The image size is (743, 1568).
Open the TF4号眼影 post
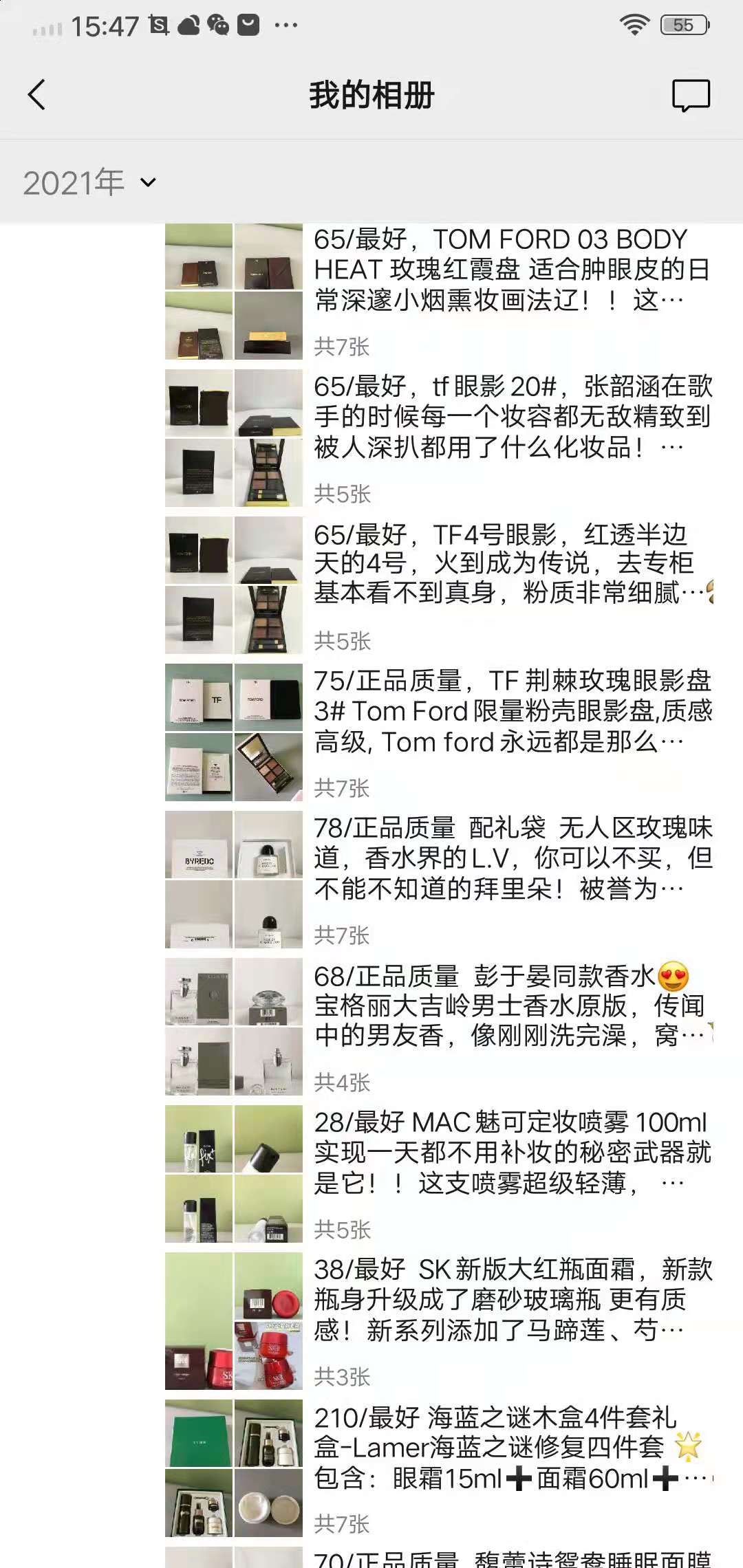click(x=512, y=564)
